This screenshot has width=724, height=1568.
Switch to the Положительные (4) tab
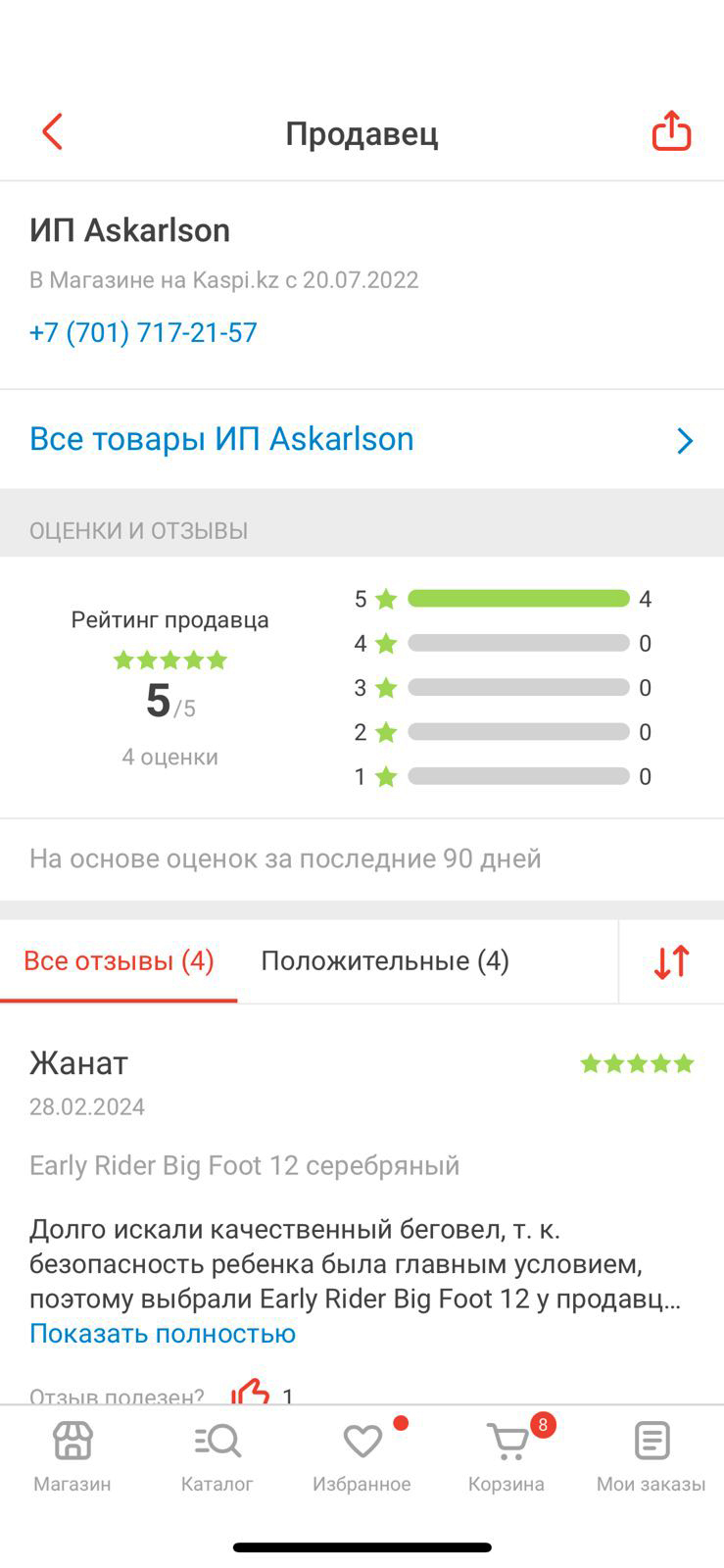[x=385, y=960]
